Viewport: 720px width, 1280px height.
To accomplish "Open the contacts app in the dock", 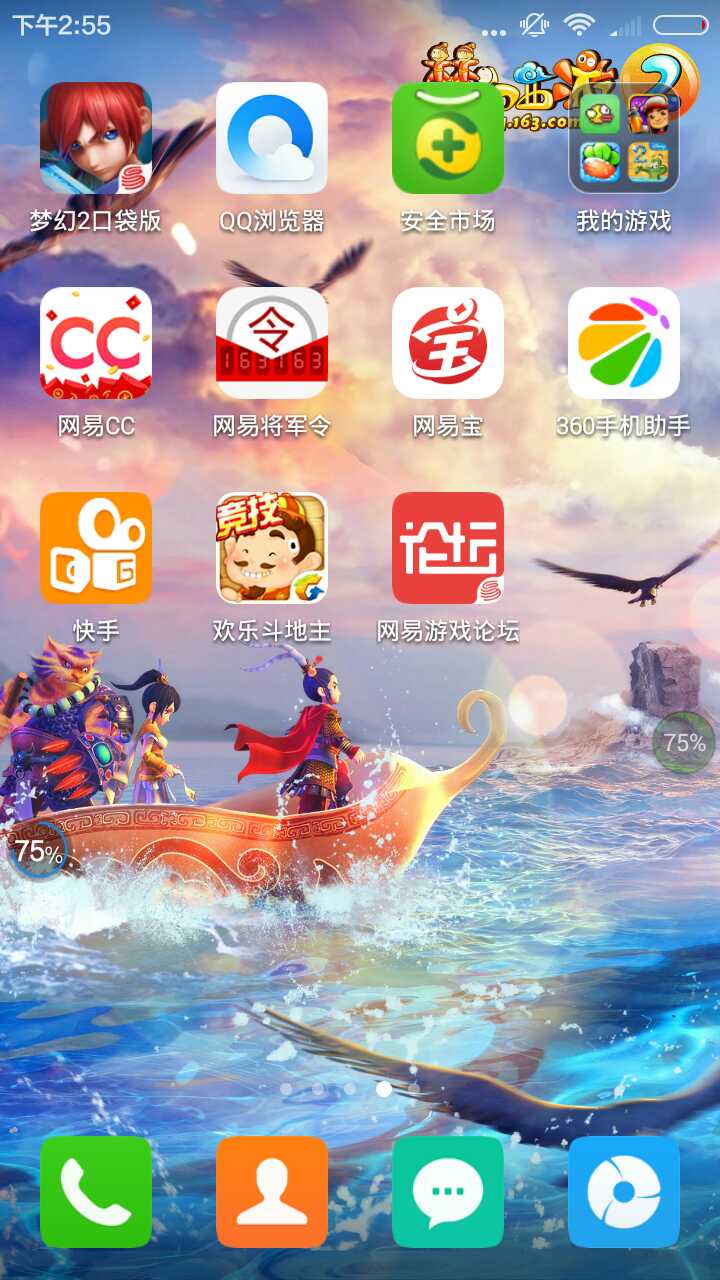I will (272, 1192).
